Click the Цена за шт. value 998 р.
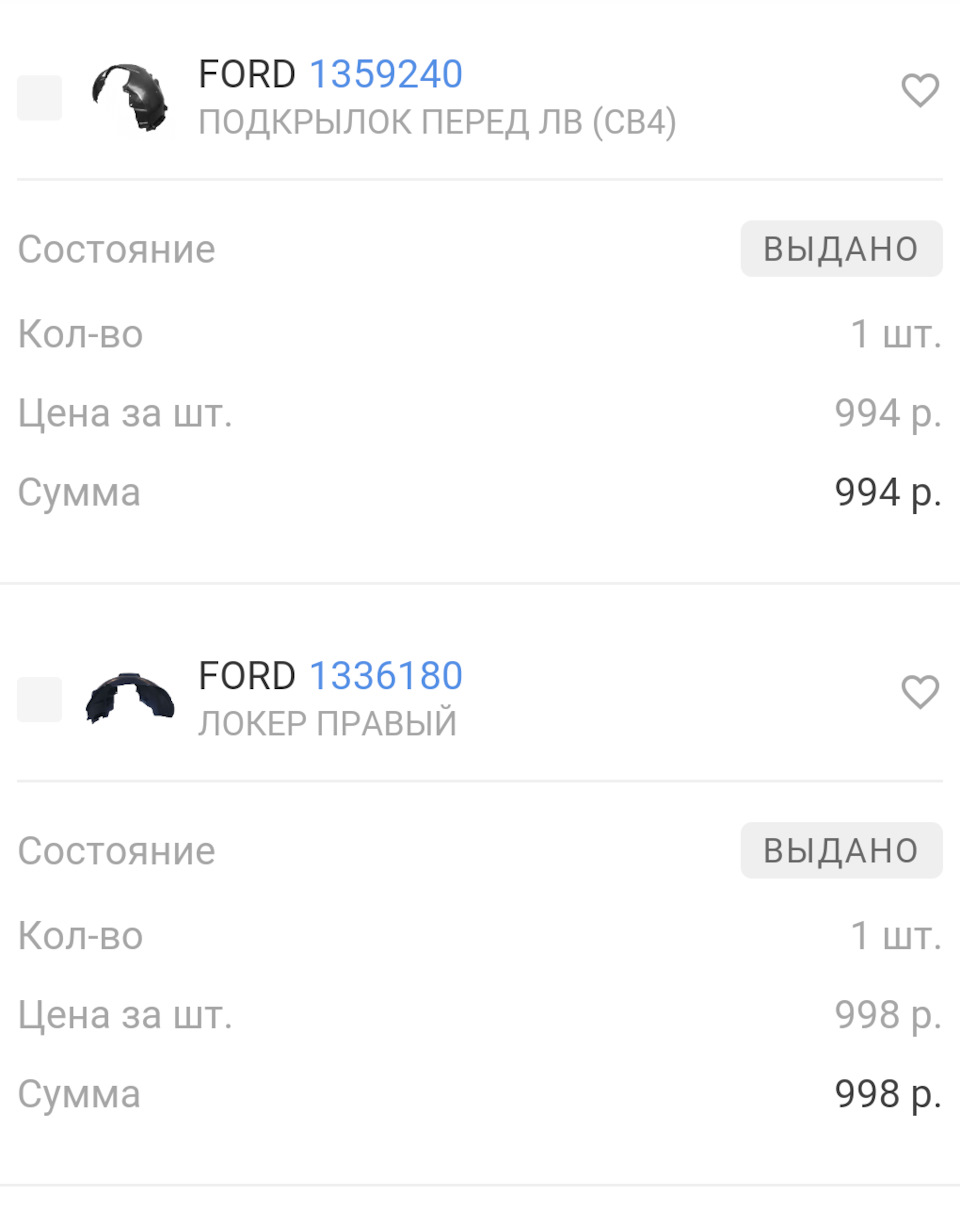Viewport: 960px width, 1227px height. 886,1014
